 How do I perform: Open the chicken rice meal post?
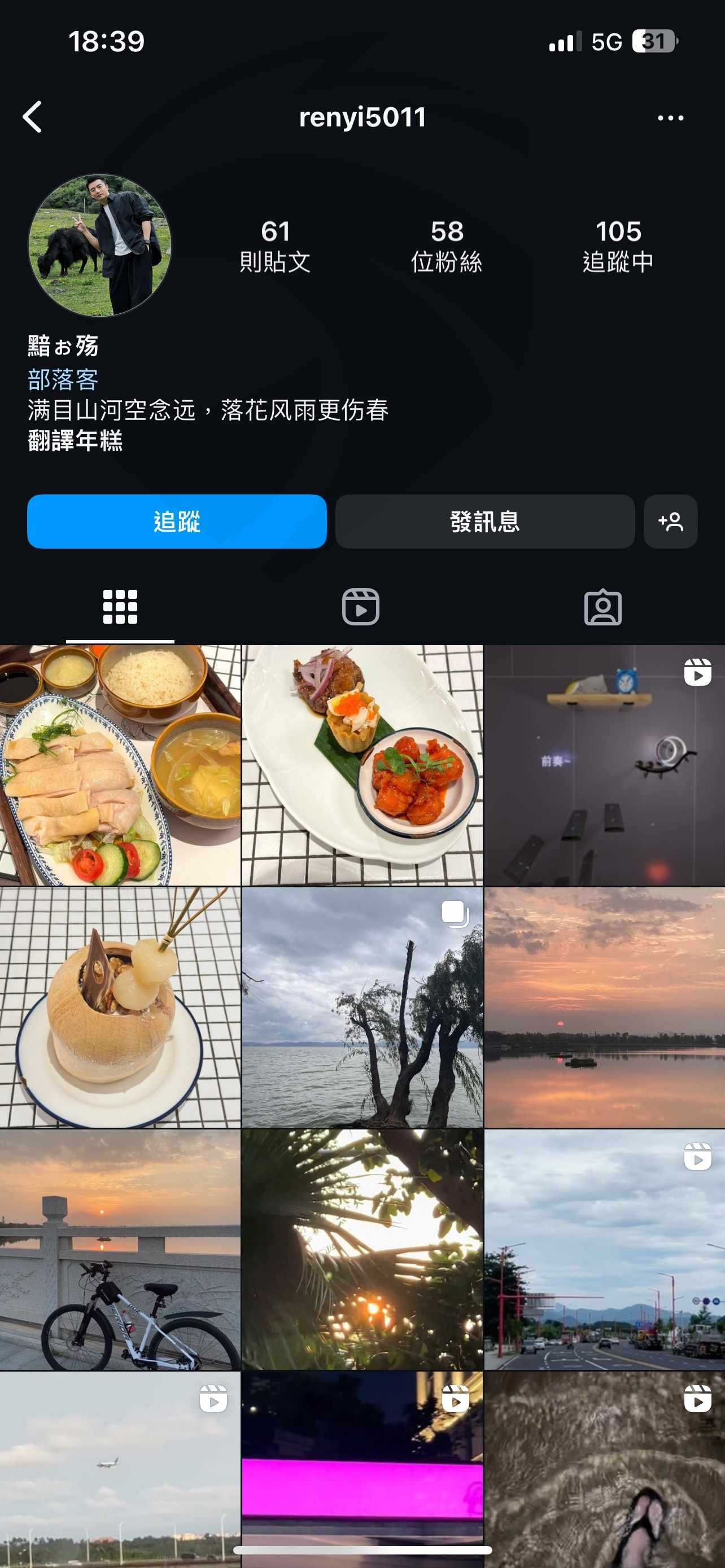pos(120,765)
